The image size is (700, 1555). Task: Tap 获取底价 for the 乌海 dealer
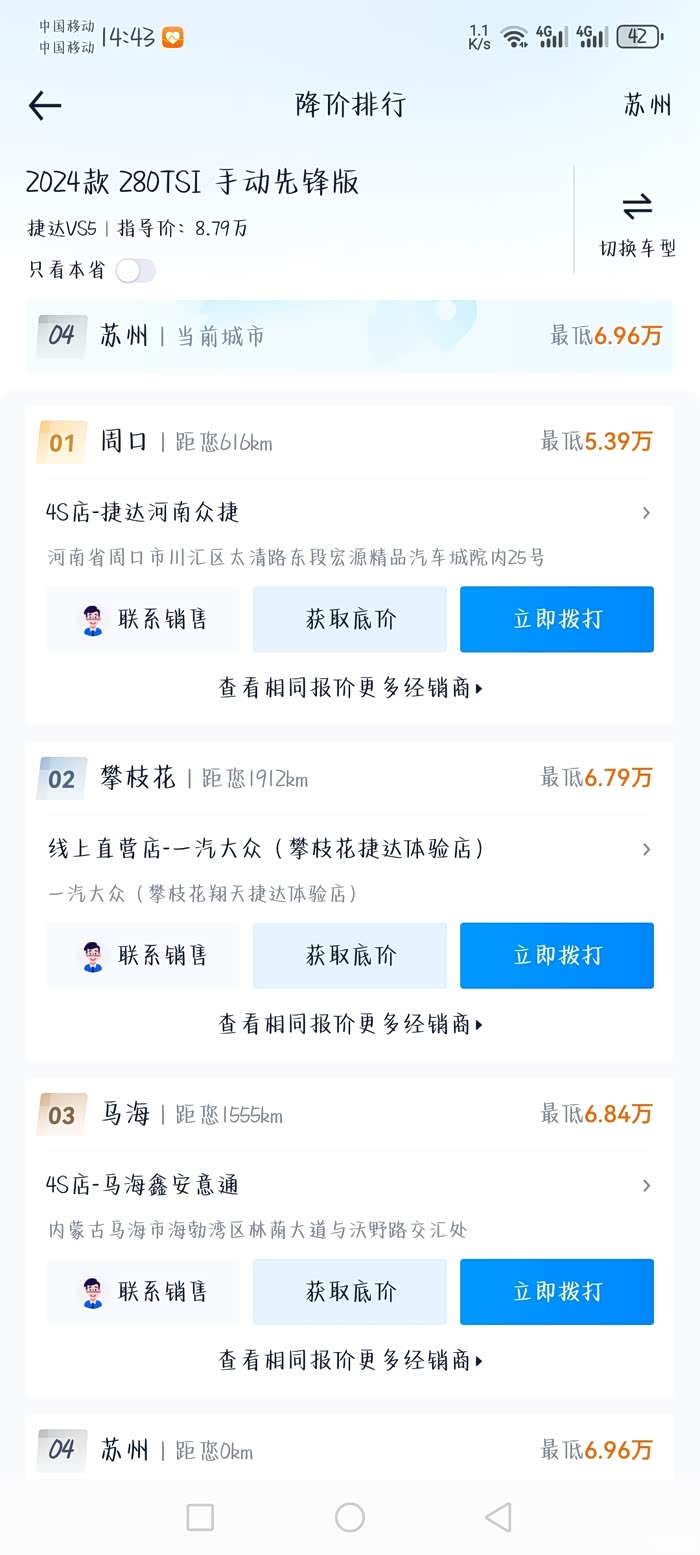point(350,1292)
